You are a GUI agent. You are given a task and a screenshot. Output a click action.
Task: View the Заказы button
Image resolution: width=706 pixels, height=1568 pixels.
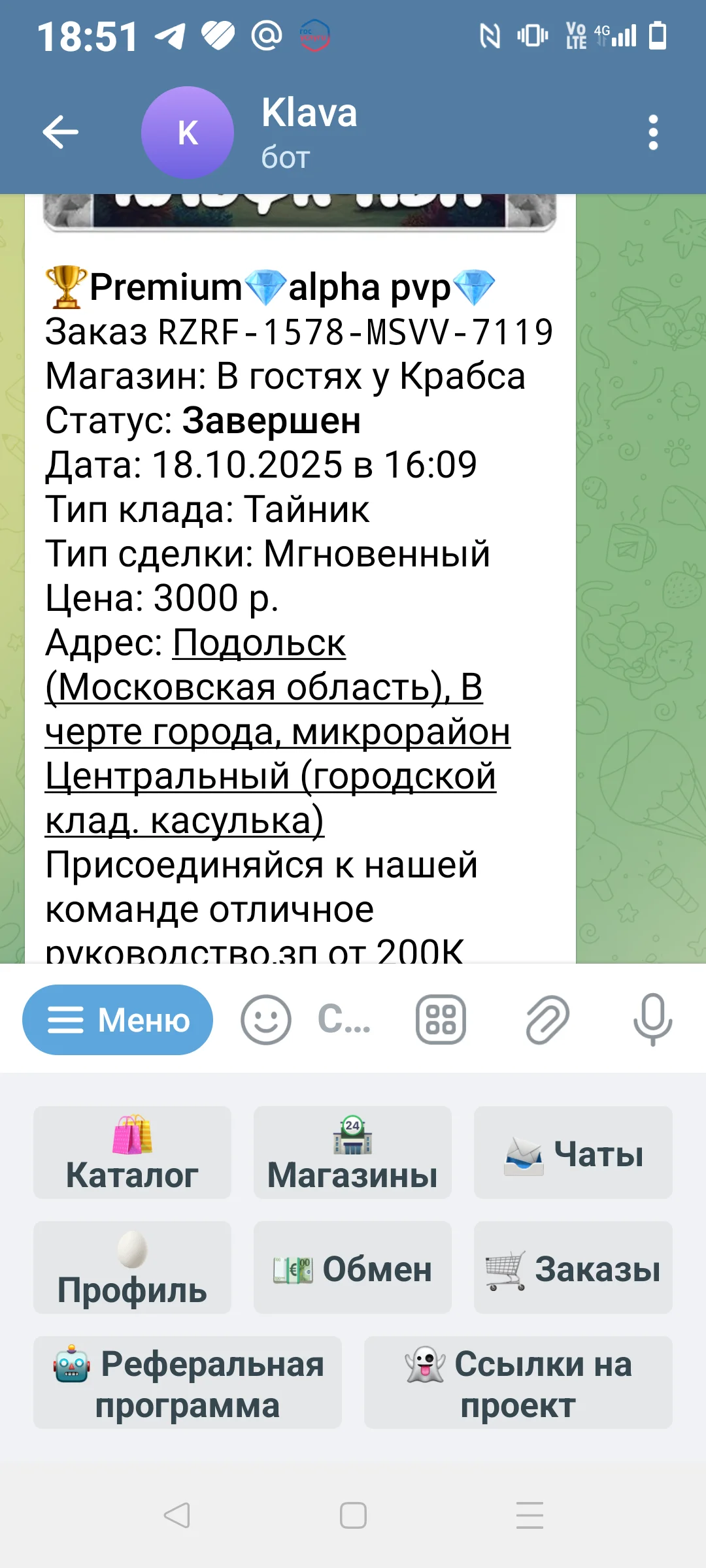pos(573,1267)
